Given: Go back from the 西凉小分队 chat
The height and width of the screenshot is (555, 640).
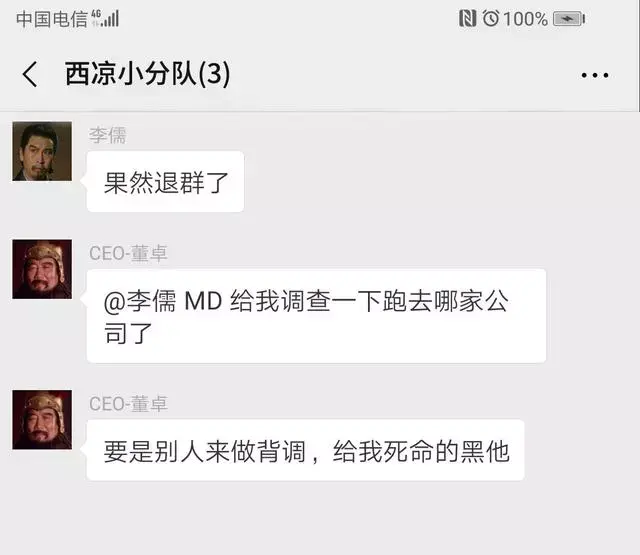Looking at the screenshot, I should pyautogui.click(x=31, y=74).
